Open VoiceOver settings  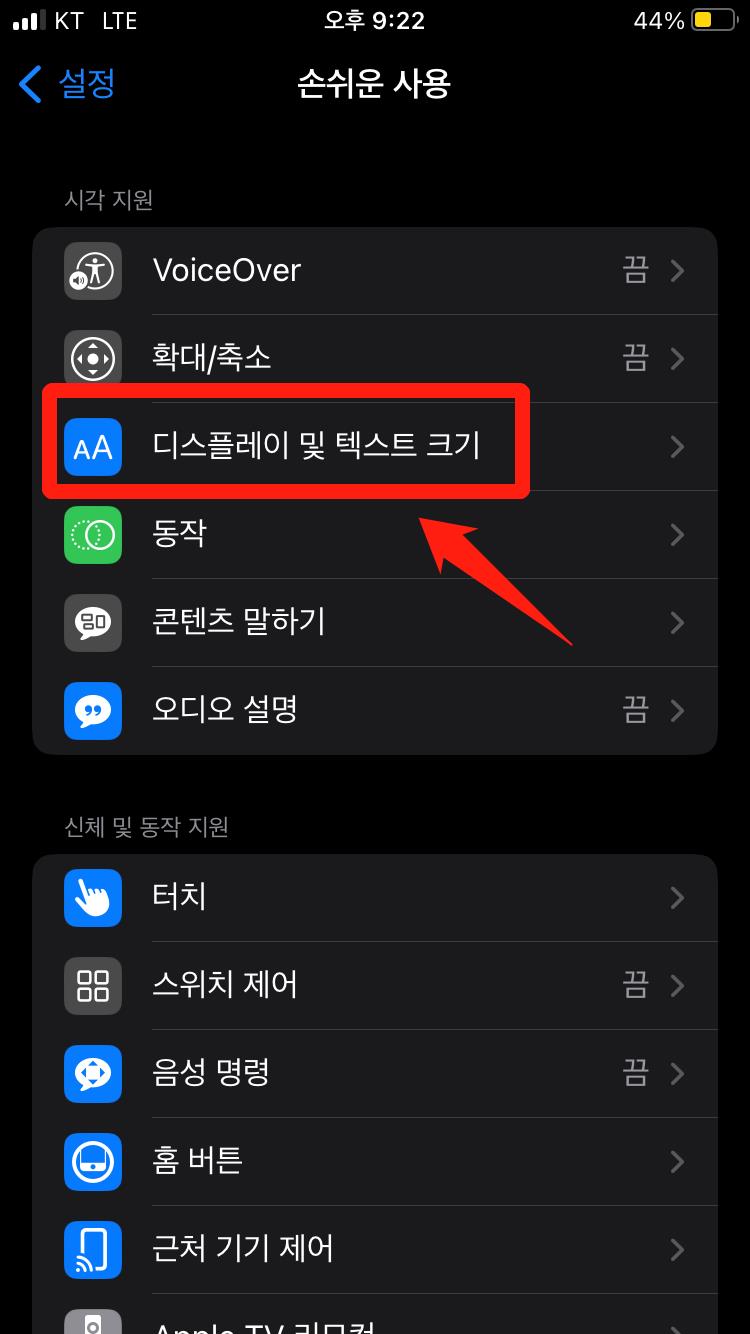click(375, 271)
